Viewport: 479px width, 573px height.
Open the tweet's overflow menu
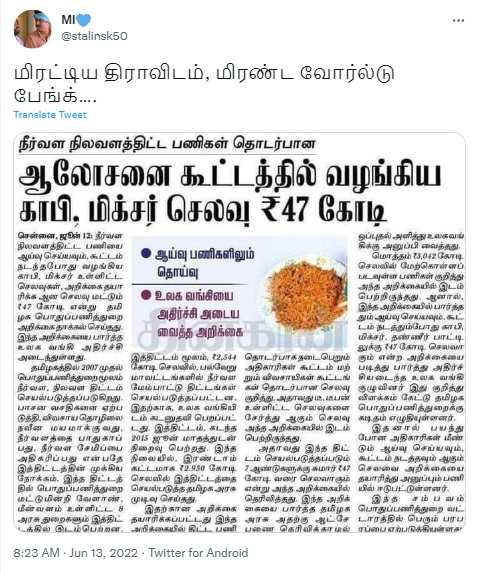pyautogui.click(x=458, y=20)
